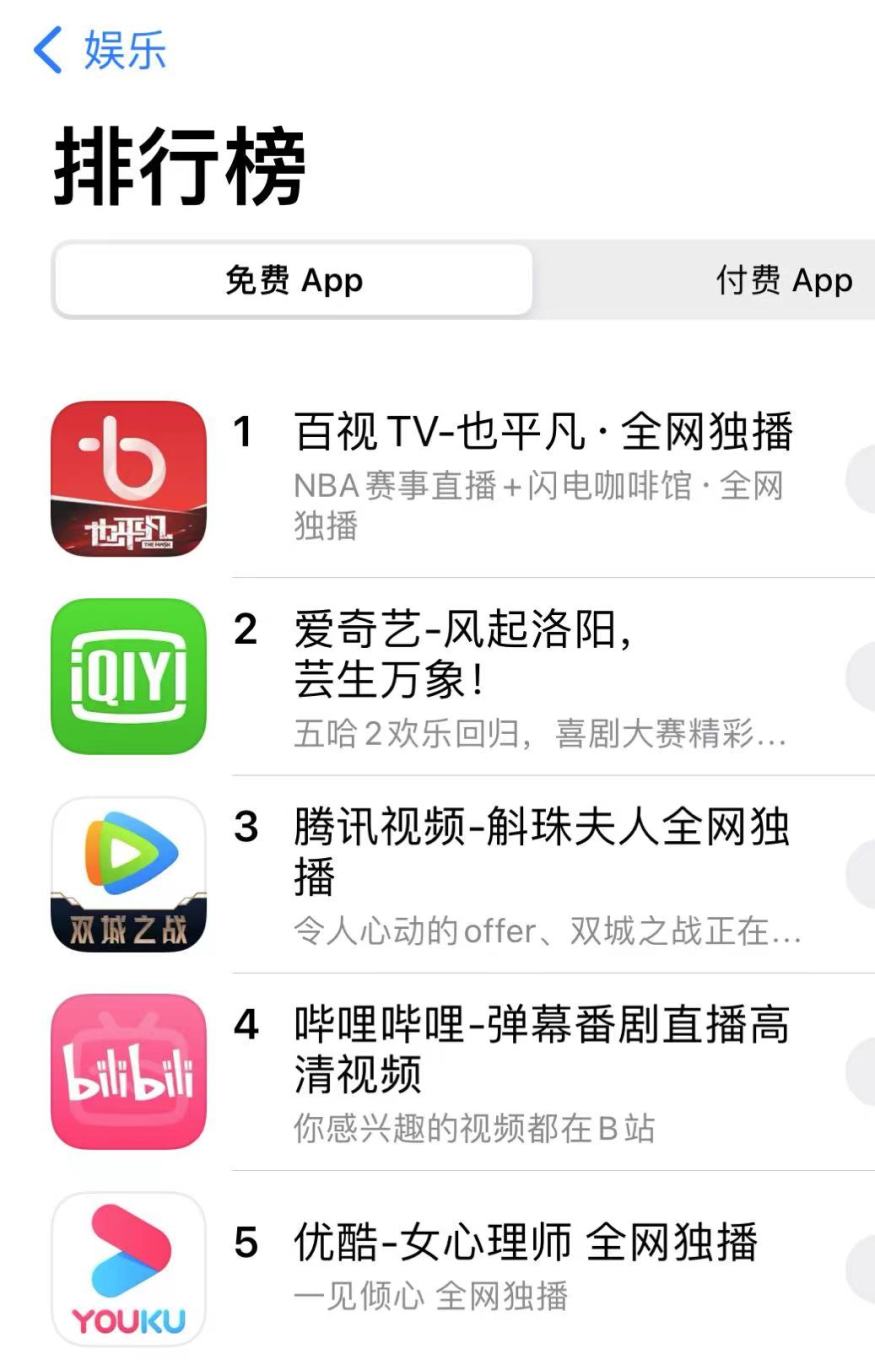This screenshot has height=1366, width=875.
Task: View the 腾讯视频 app details
Action: point(540,851)
